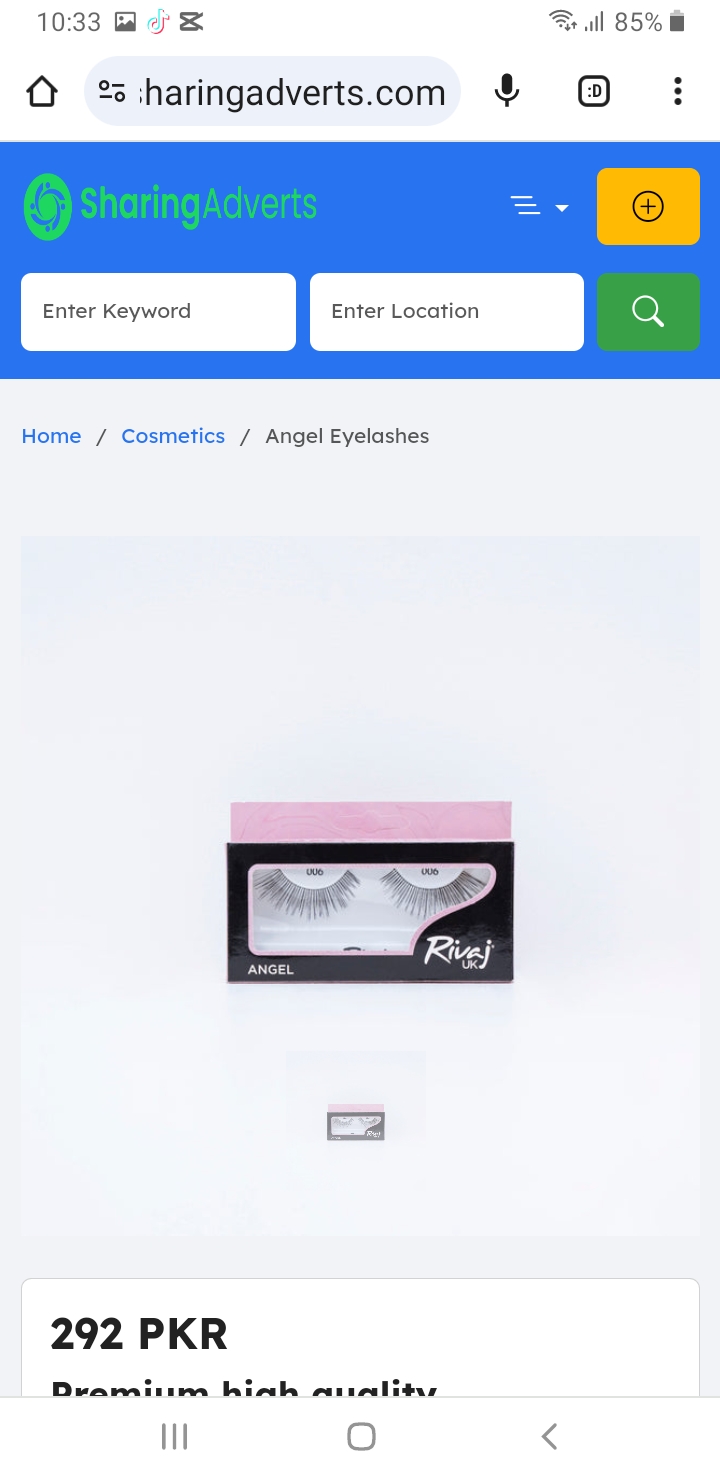720x1480 pixels.
Task: View the Angel Eyelashes main product image
Action: (370, 890)
